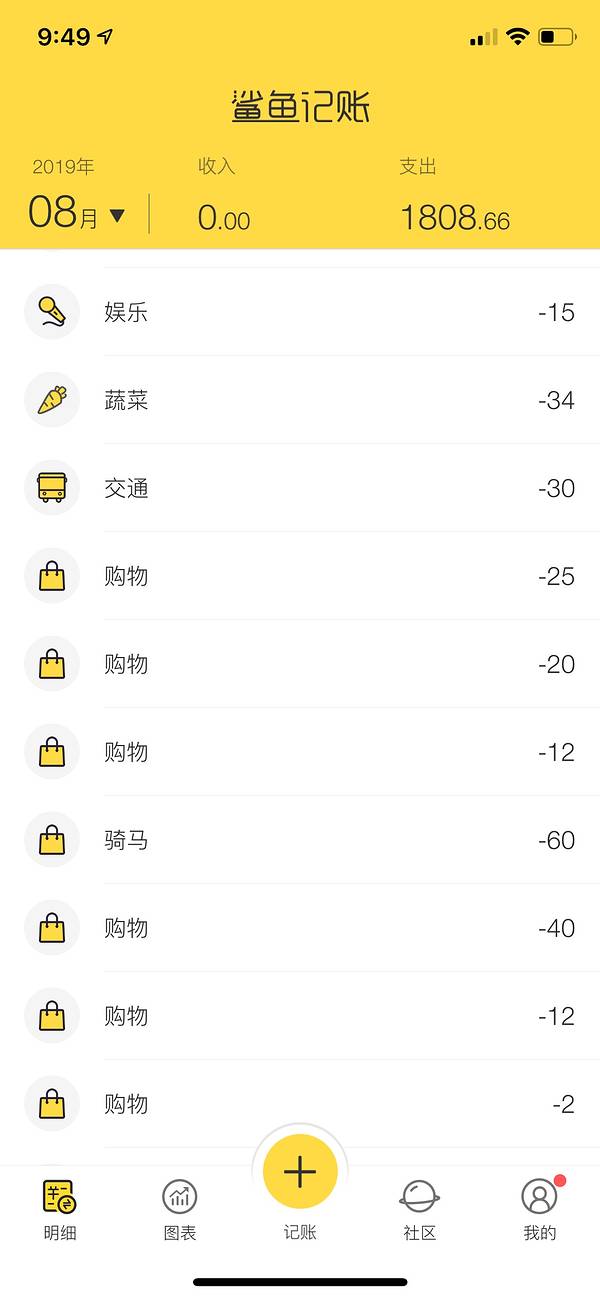This screenshot has height=1299, width=600.
Task: Add a new record with 记账 plus button
Action: click(300, 1173)
